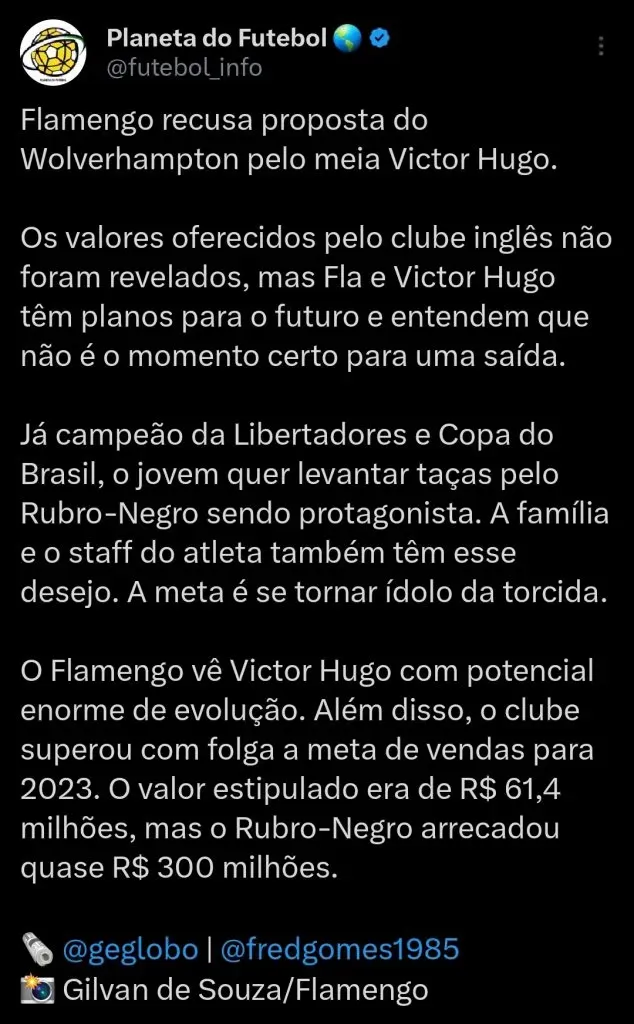Screen dimensions: 634x1024
Task: Tap the Planeta do Futebol account name
Action: [215, 39]
